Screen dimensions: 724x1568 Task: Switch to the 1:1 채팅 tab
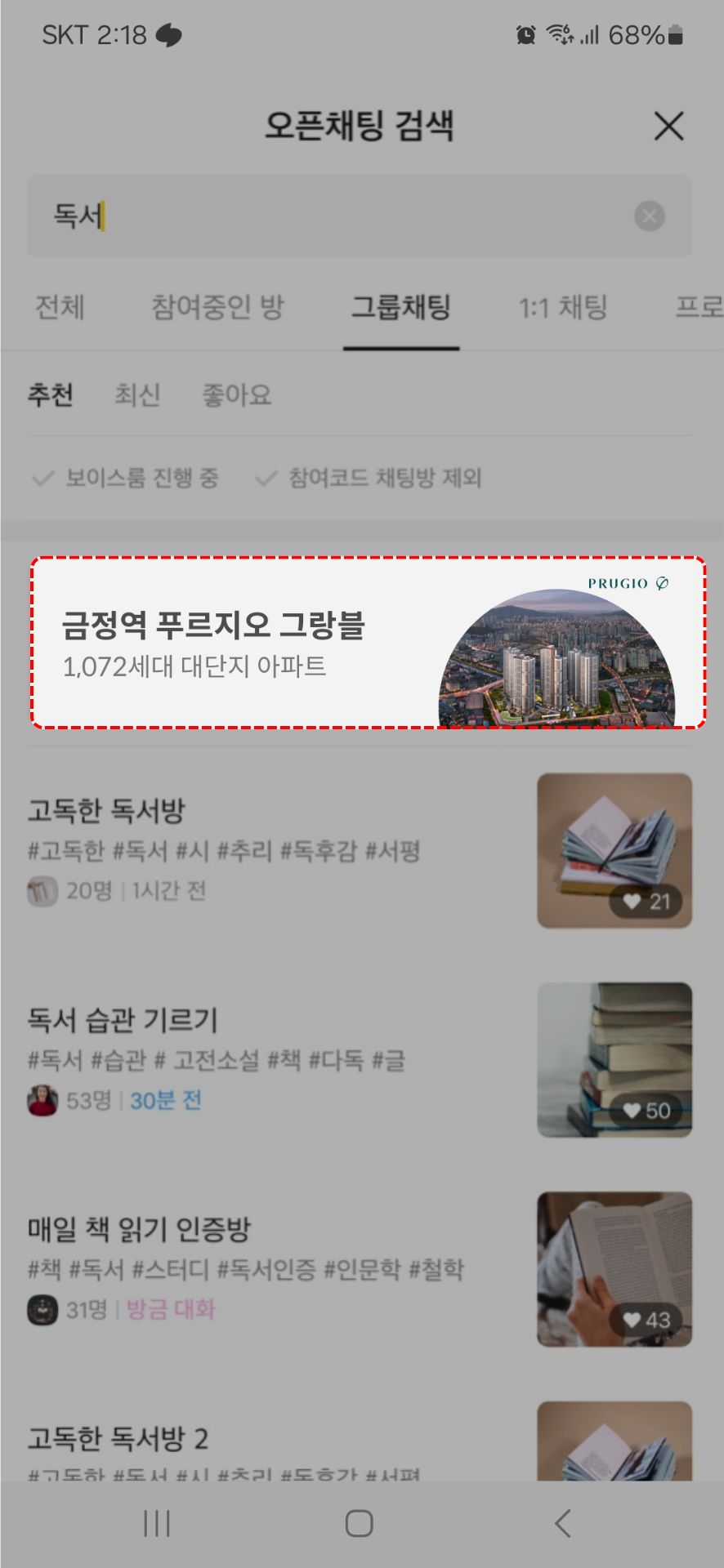pos(563,308)
